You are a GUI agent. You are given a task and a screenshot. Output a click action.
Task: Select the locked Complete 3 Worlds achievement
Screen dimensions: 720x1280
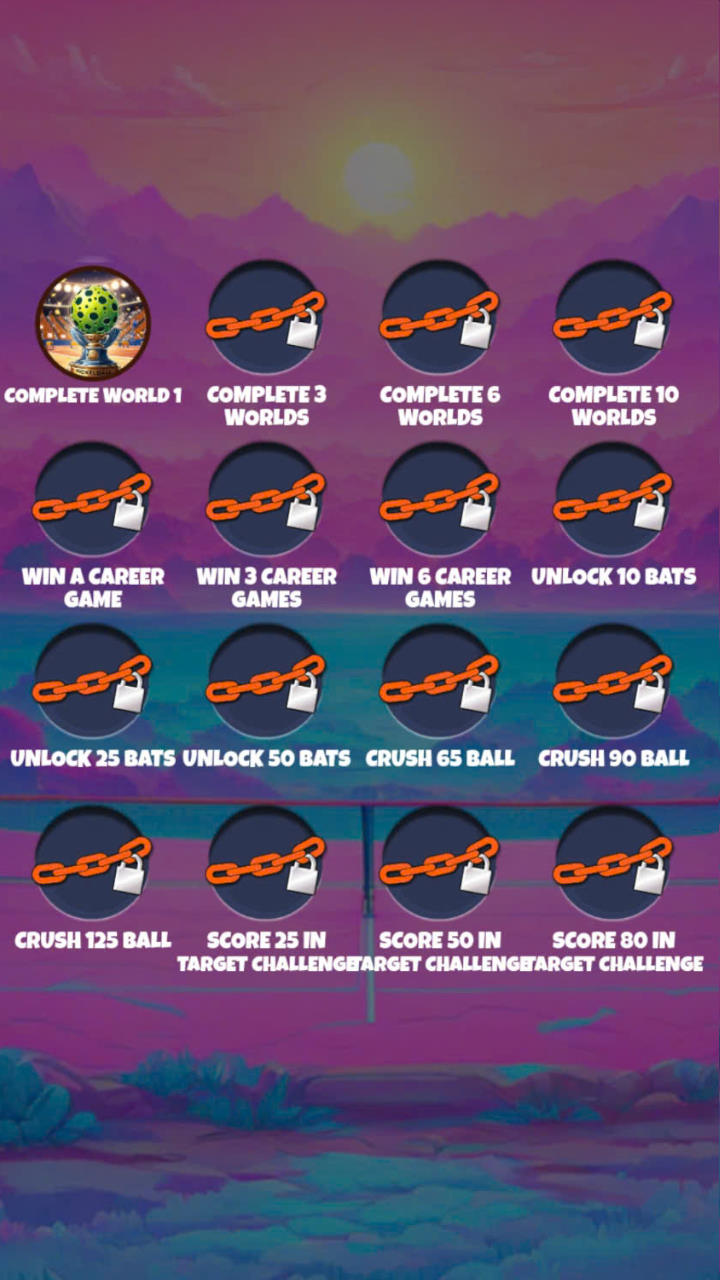point(266,318)
